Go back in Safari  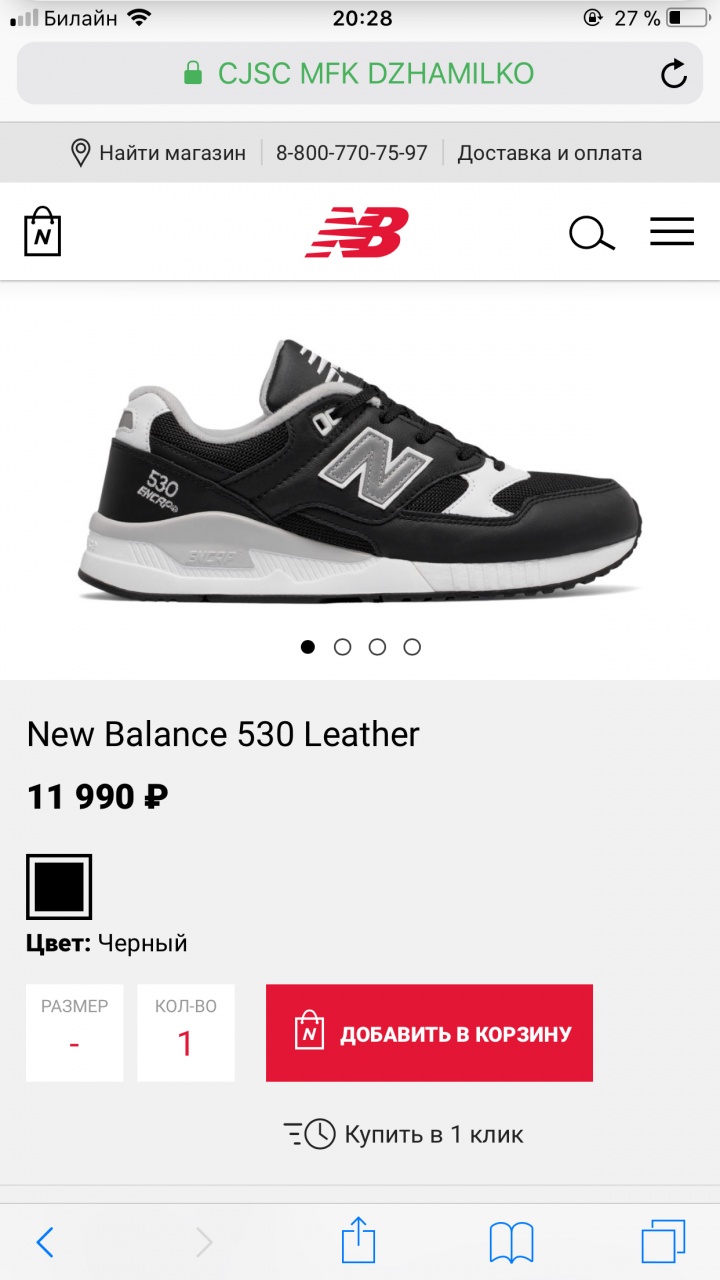45,1242
